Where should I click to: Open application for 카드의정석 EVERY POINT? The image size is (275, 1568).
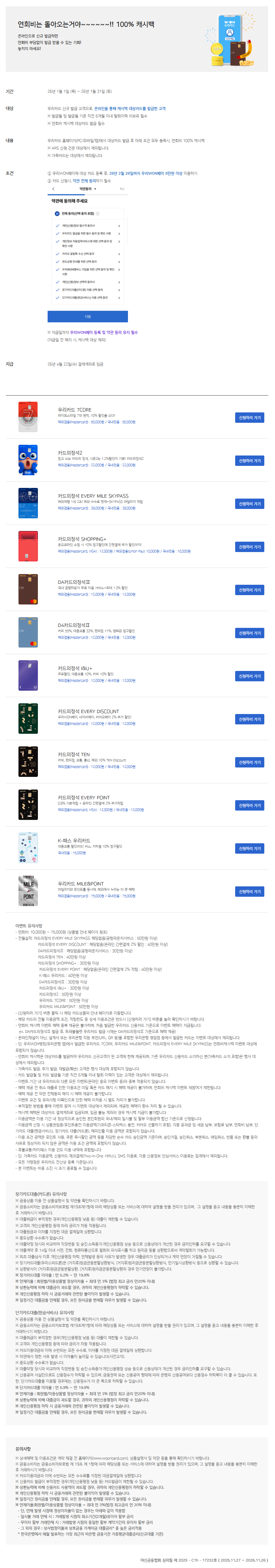click(x=249, y=805)
